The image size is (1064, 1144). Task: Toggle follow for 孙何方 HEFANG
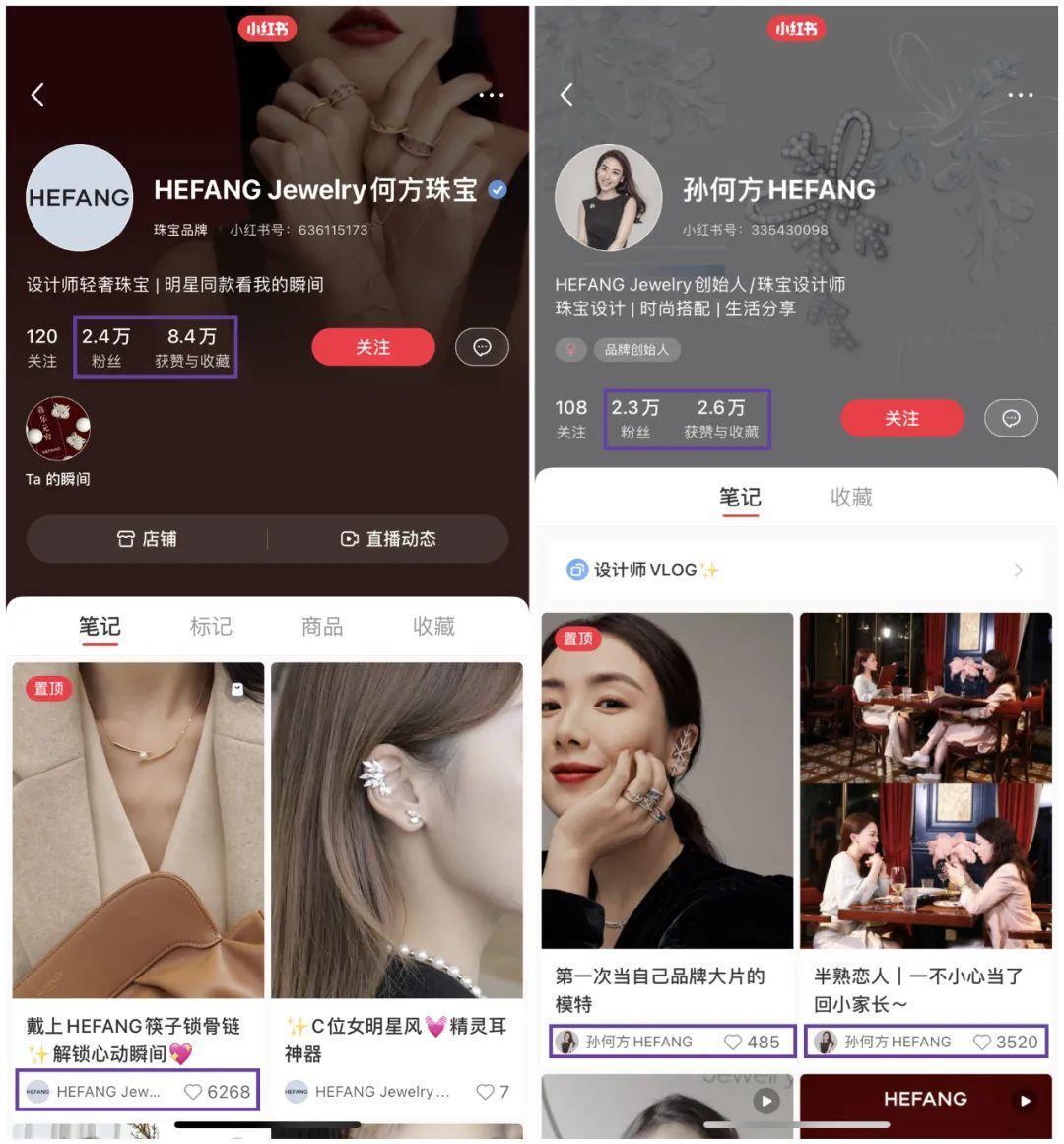[901, 417]
